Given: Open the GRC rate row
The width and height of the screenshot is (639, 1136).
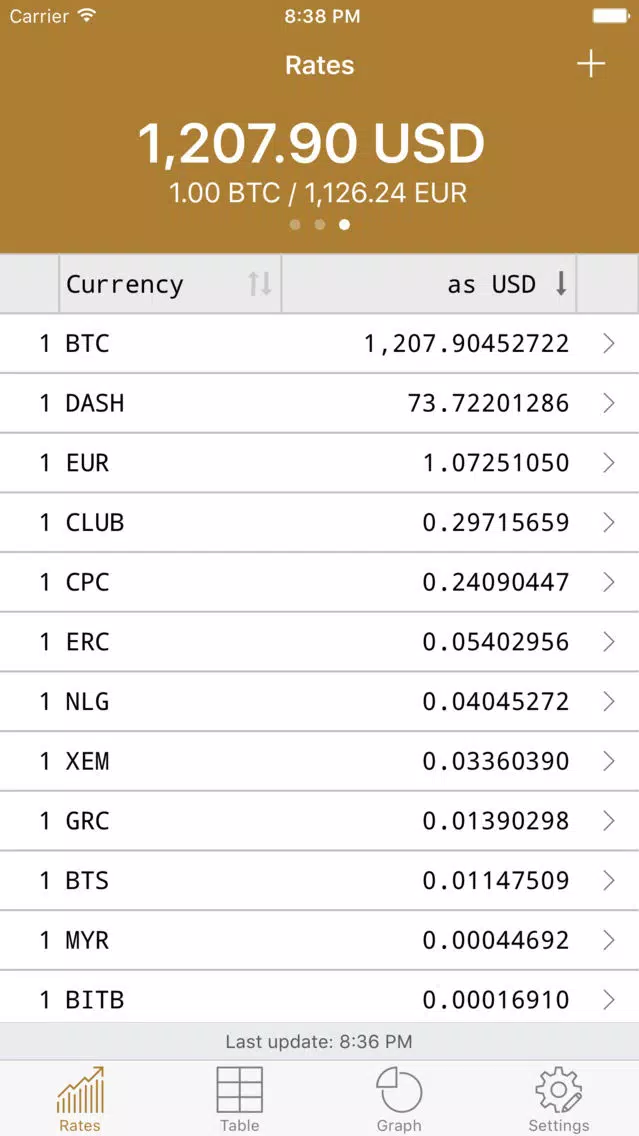Looking at the screenshot, I should click(x=320, y=821).
